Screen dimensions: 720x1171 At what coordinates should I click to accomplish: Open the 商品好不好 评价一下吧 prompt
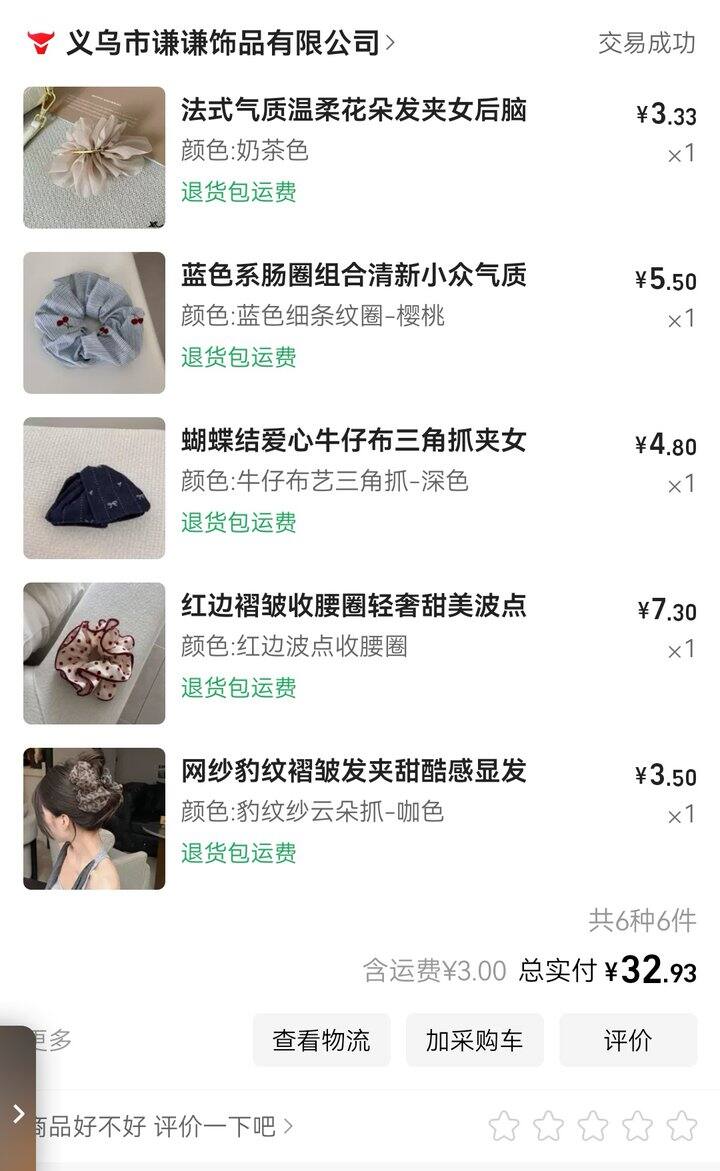(x=160, y=1127)
